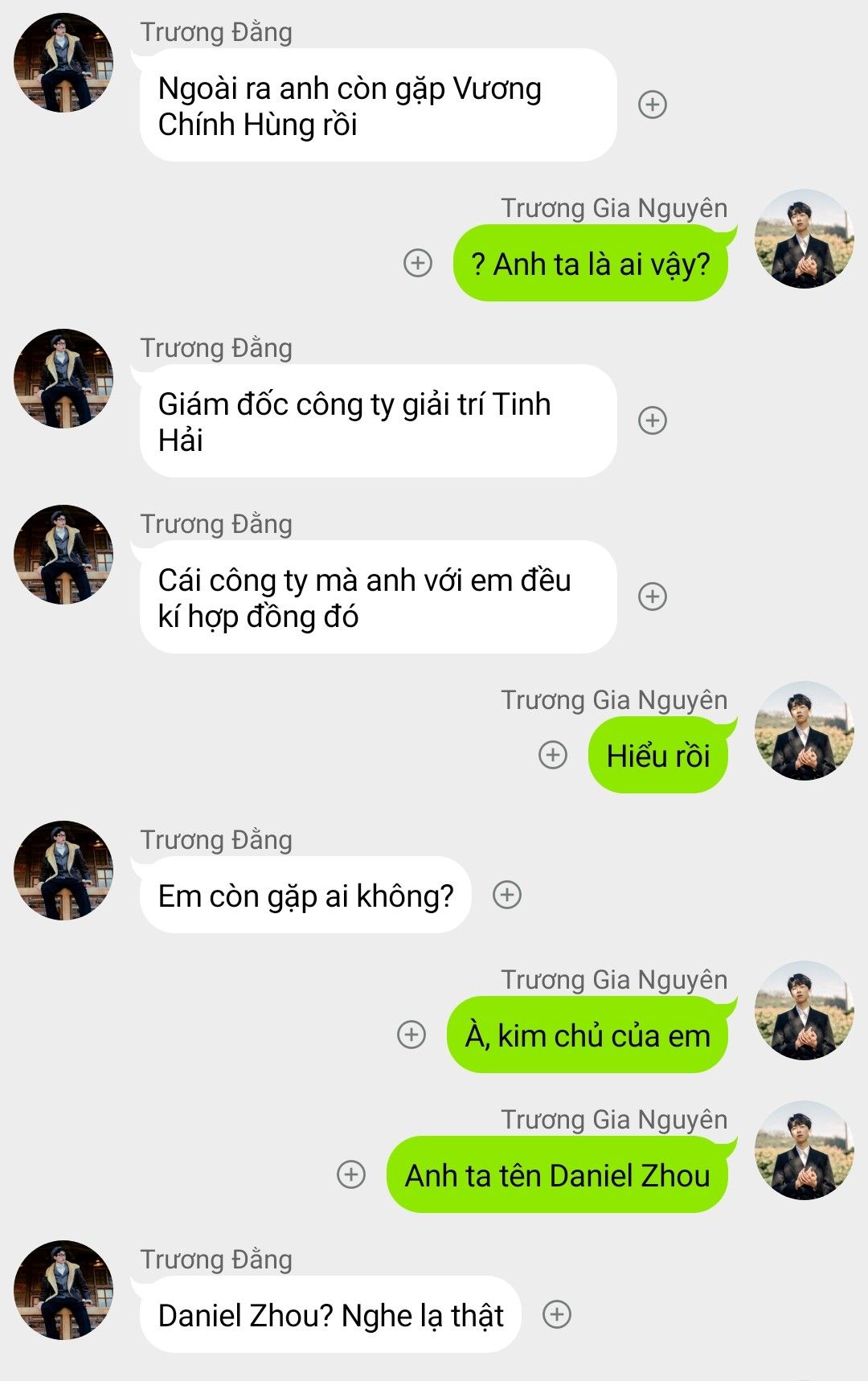Tap Trương Gia Nguyên's avatar beside "Anh ta tên Daniel Zhou"
Screen dimensions: 868x1381
pos(804,1150)
